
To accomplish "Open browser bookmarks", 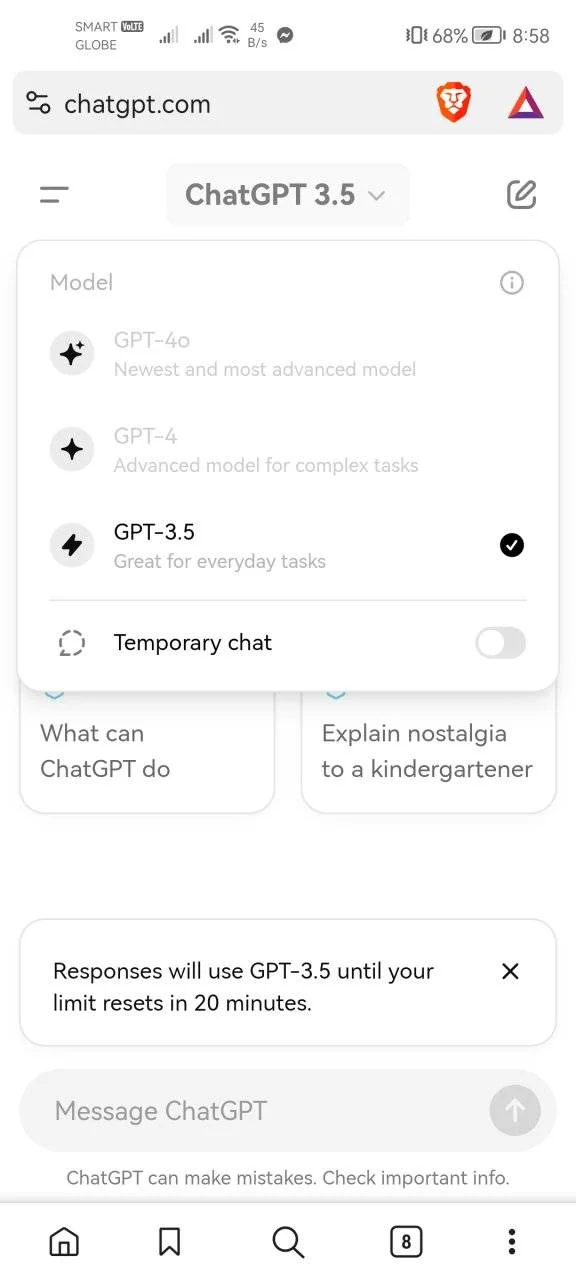I will [170, 1242].
